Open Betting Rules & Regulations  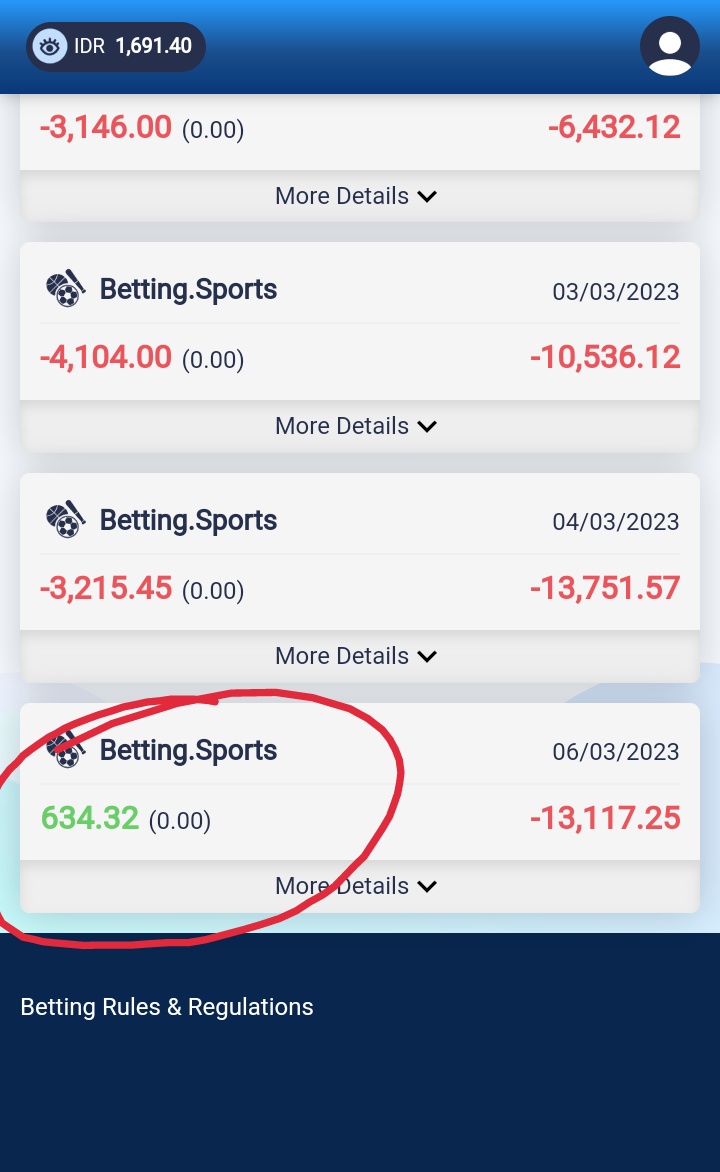click(x=167, y=1007)
